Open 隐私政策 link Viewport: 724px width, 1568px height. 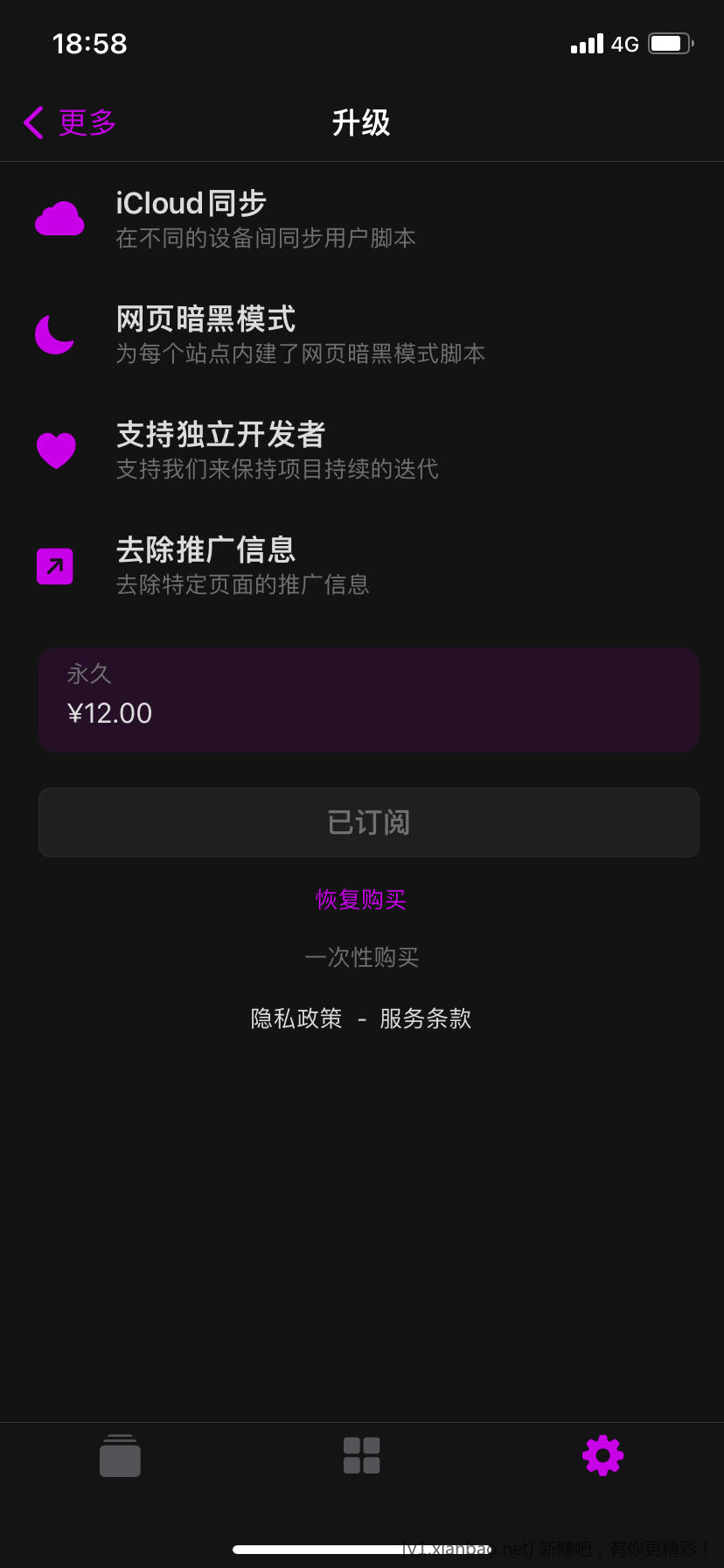pyautogui.click(x=296, y=1018)
